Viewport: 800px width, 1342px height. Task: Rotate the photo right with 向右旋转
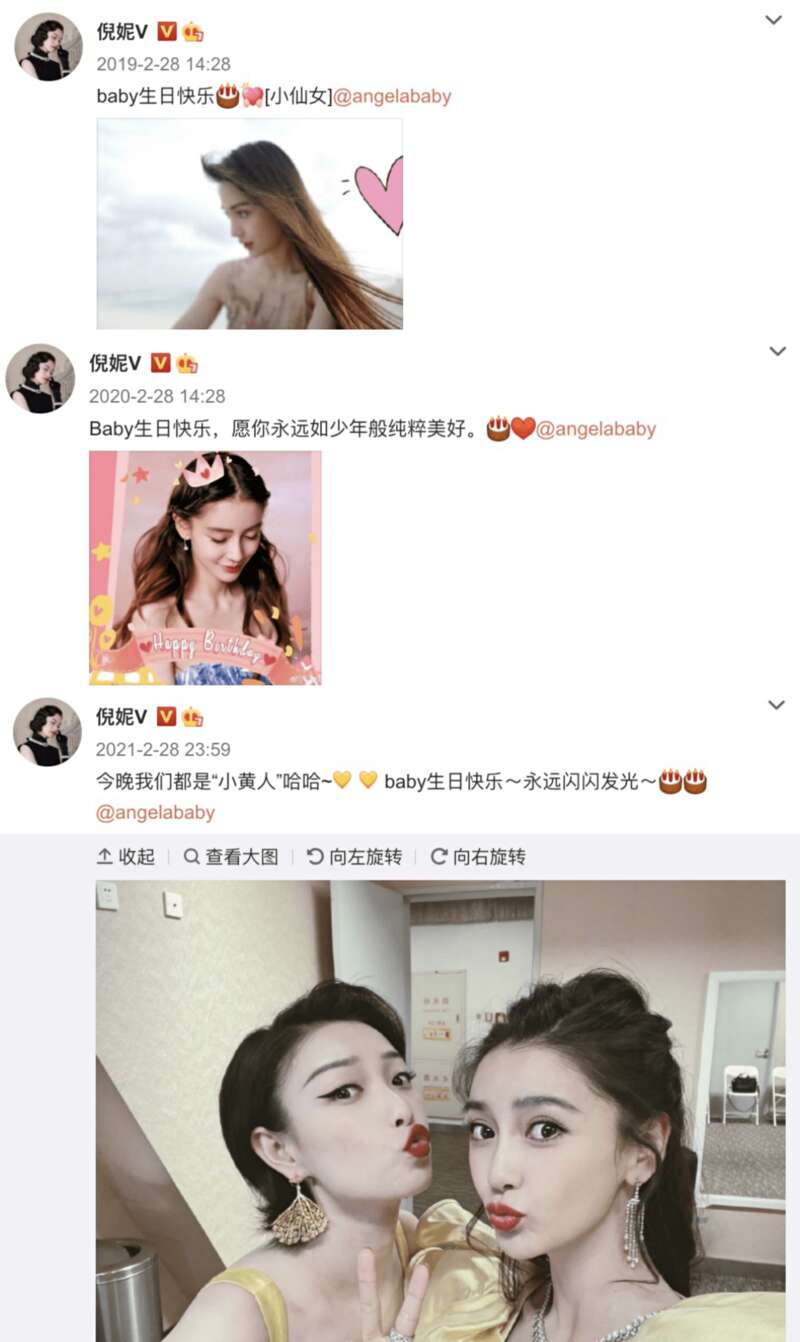(478, 857)
